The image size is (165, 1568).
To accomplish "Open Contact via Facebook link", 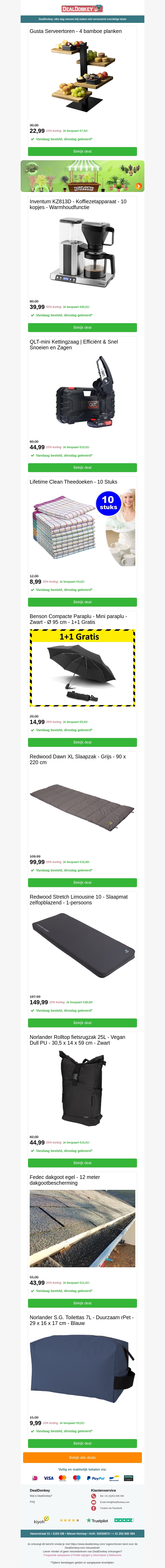I will tap(111, 1508).
